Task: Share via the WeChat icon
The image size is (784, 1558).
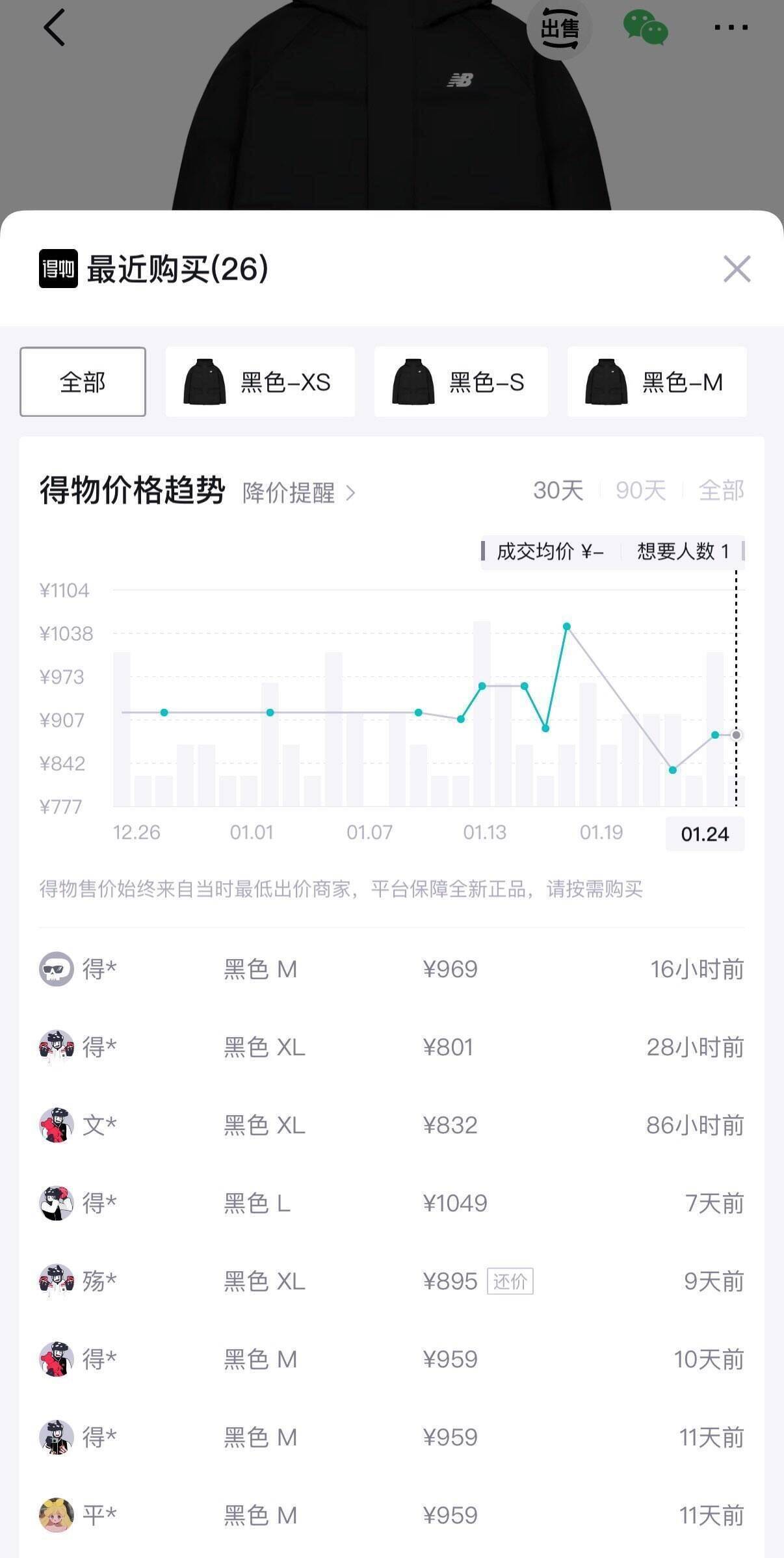Action: click(645, 28)
